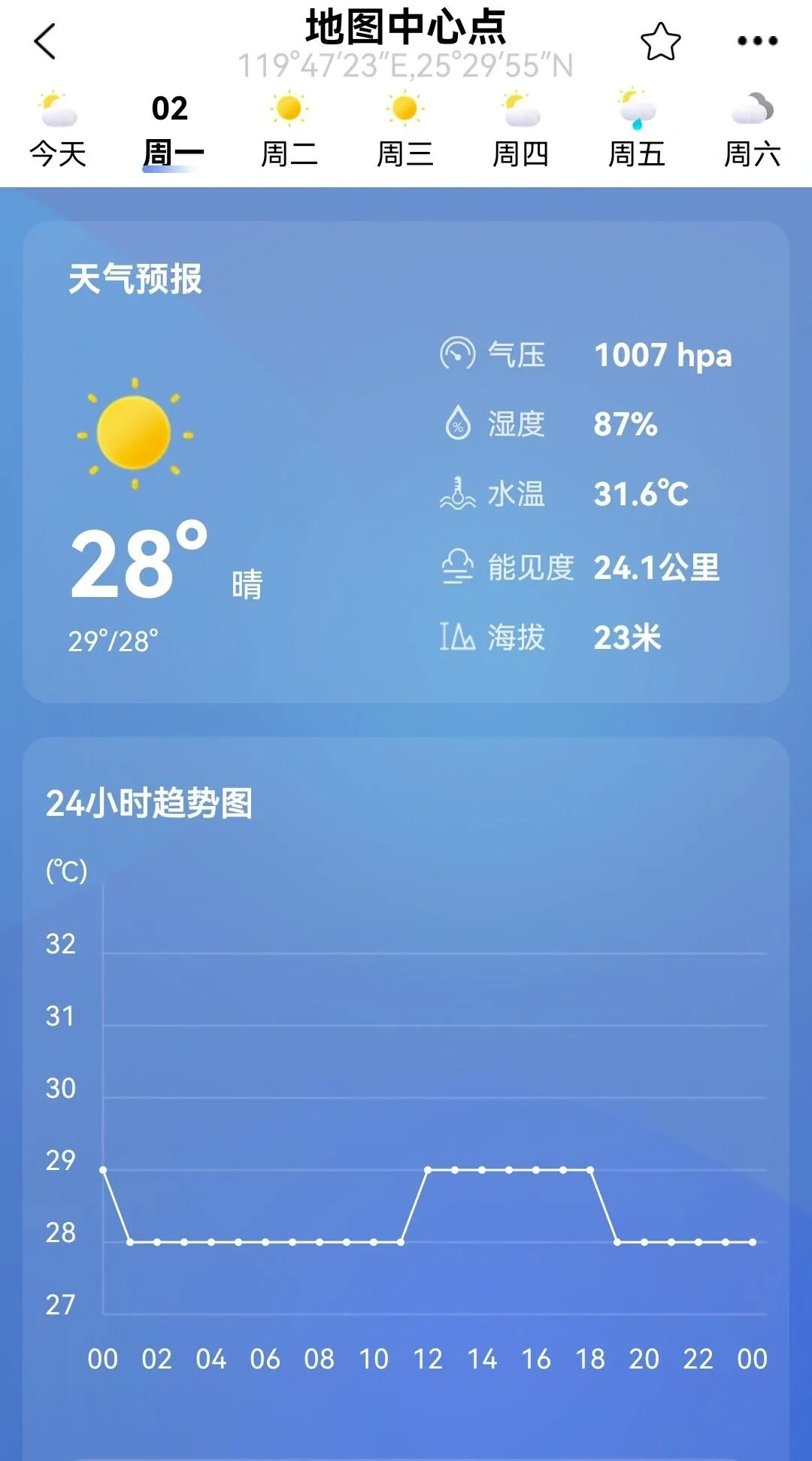Go back using the top-left arrow
This screenshot has height=1461, width=812.
point(45,41)
